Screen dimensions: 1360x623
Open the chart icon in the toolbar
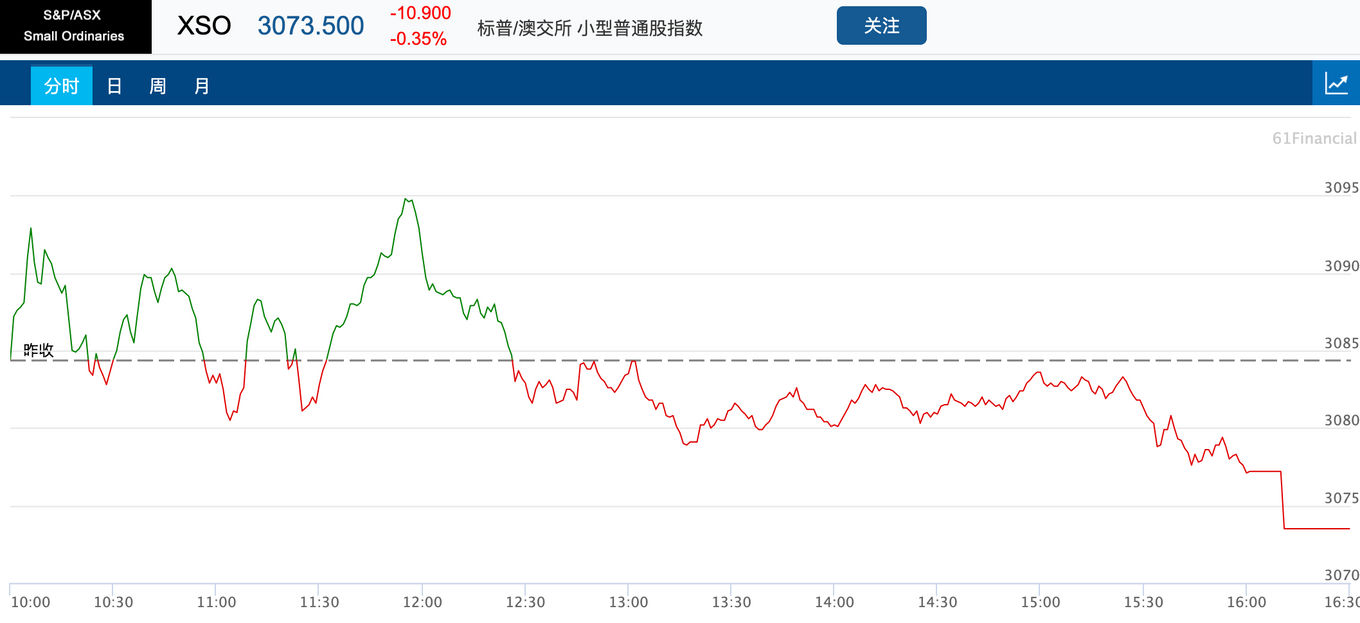tap(1336, 83)
